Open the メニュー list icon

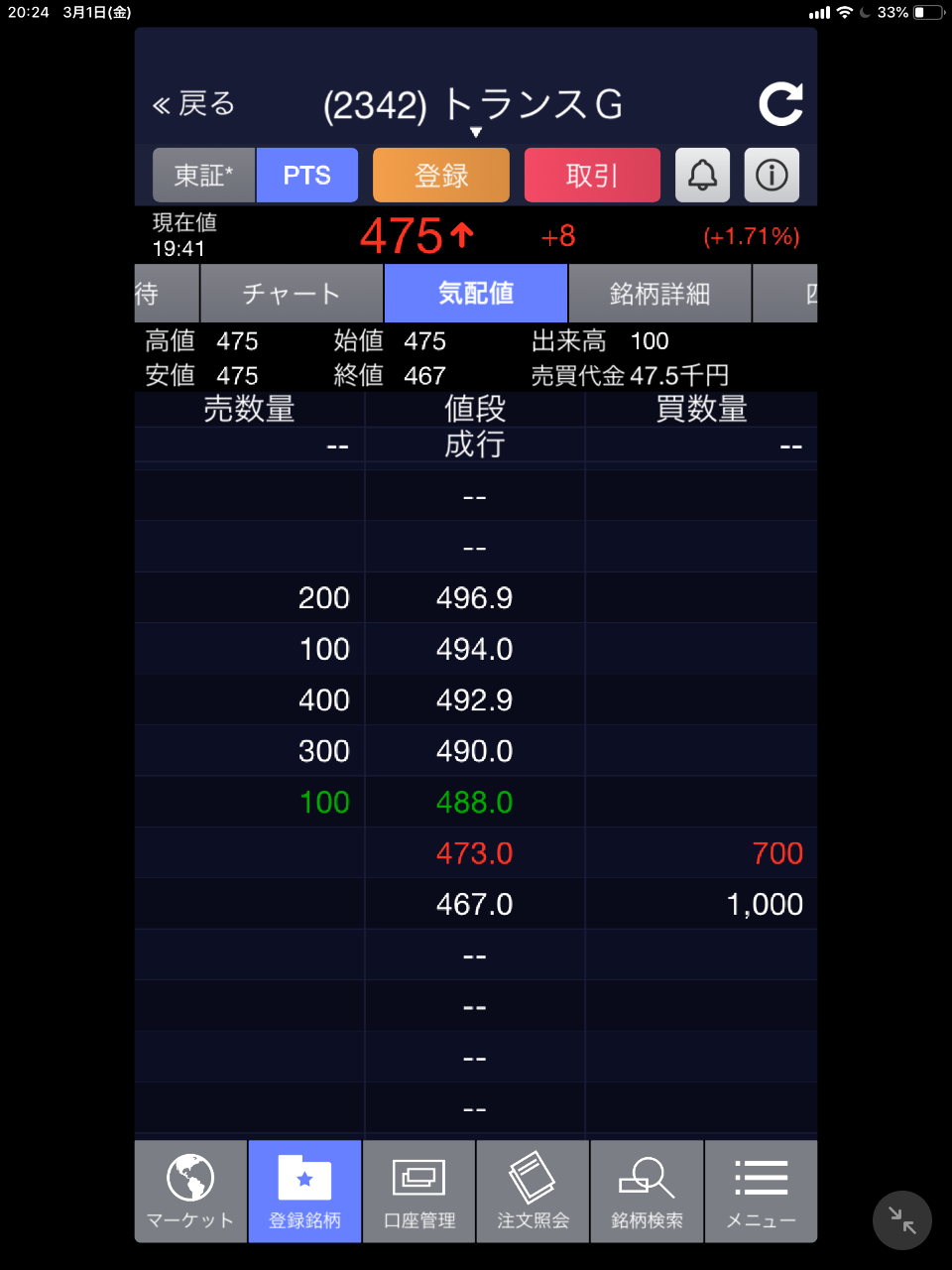tap(761, 1191)
